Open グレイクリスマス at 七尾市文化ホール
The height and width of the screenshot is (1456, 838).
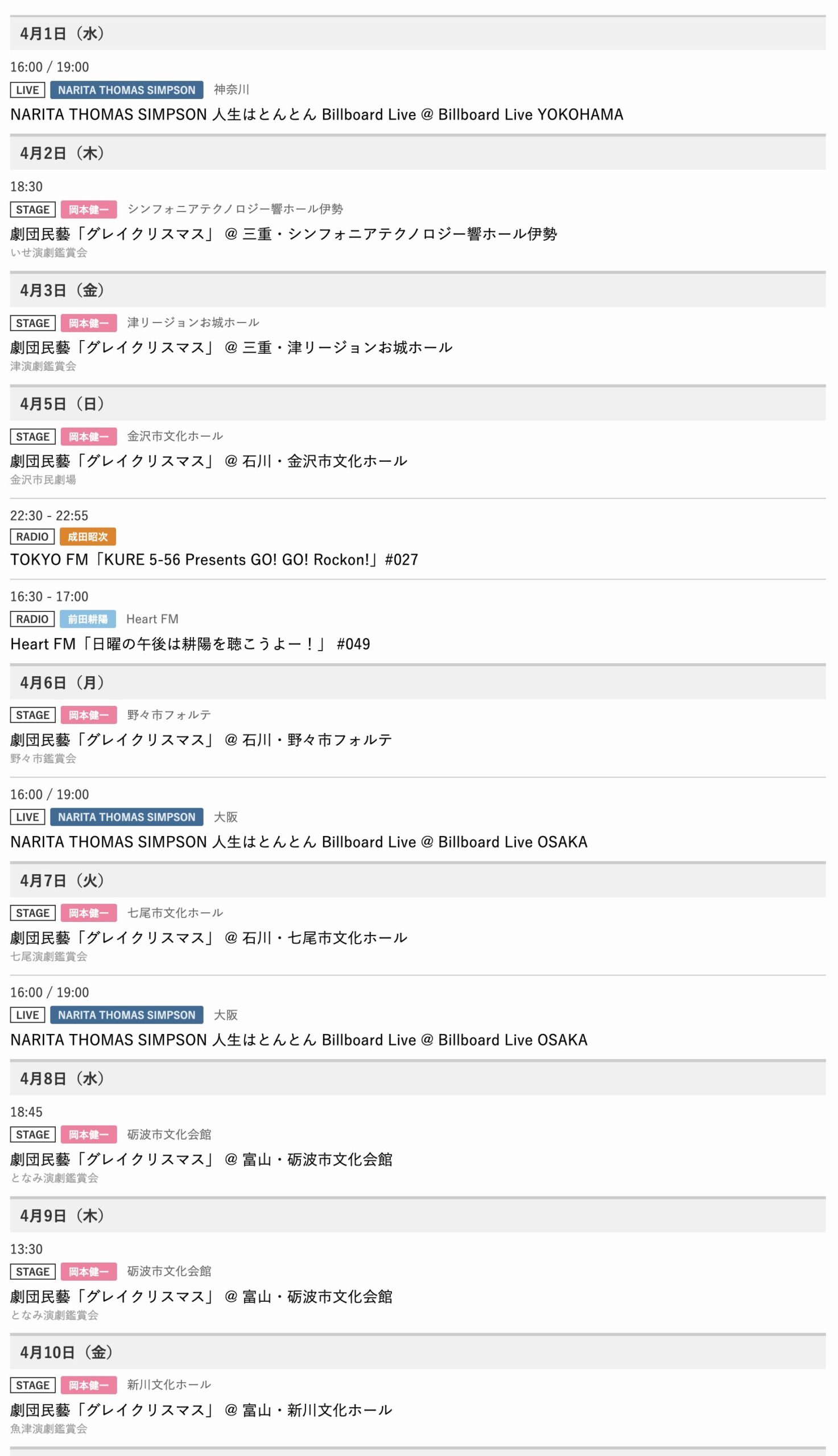[209, 938]
